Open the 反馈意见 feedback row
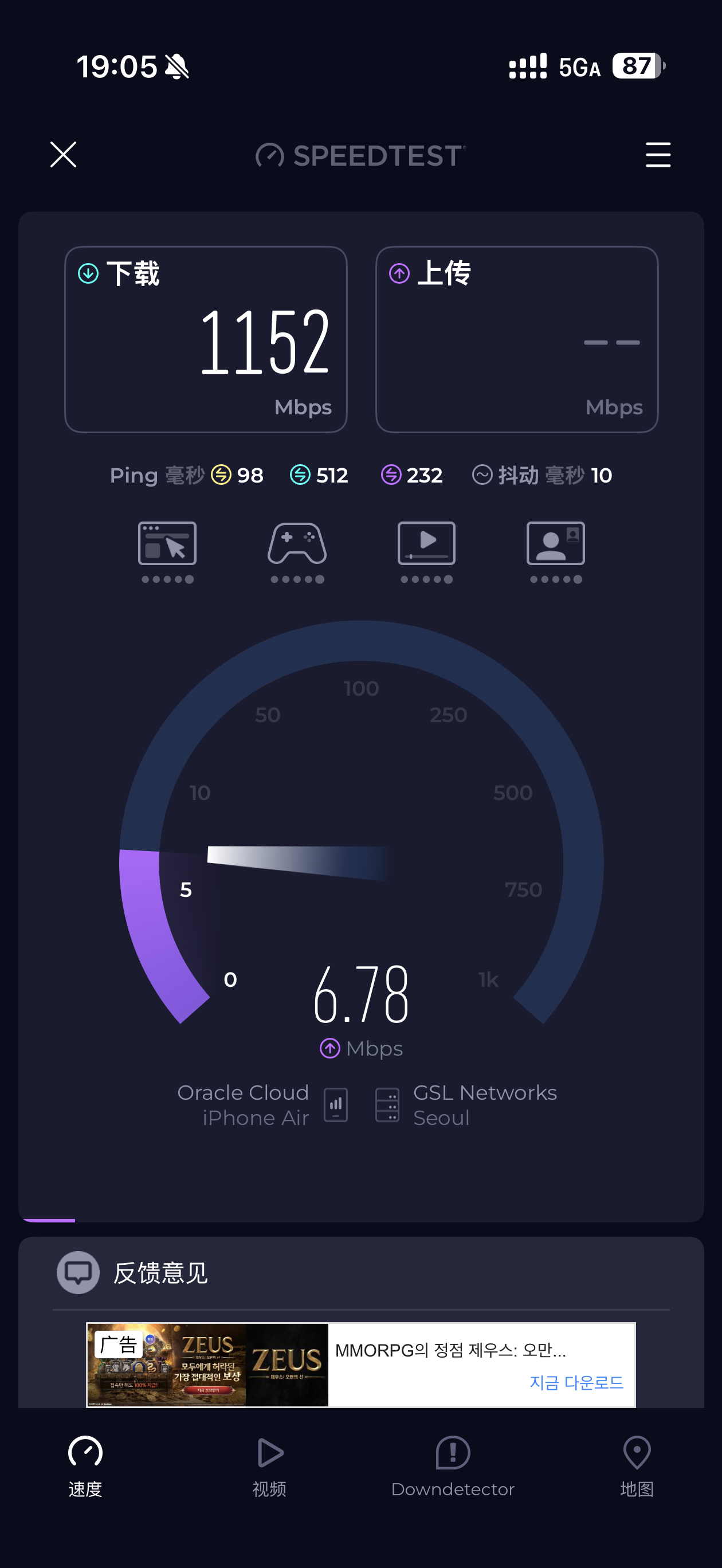This screenshot has height=1568, width=722. point(361,1273)
